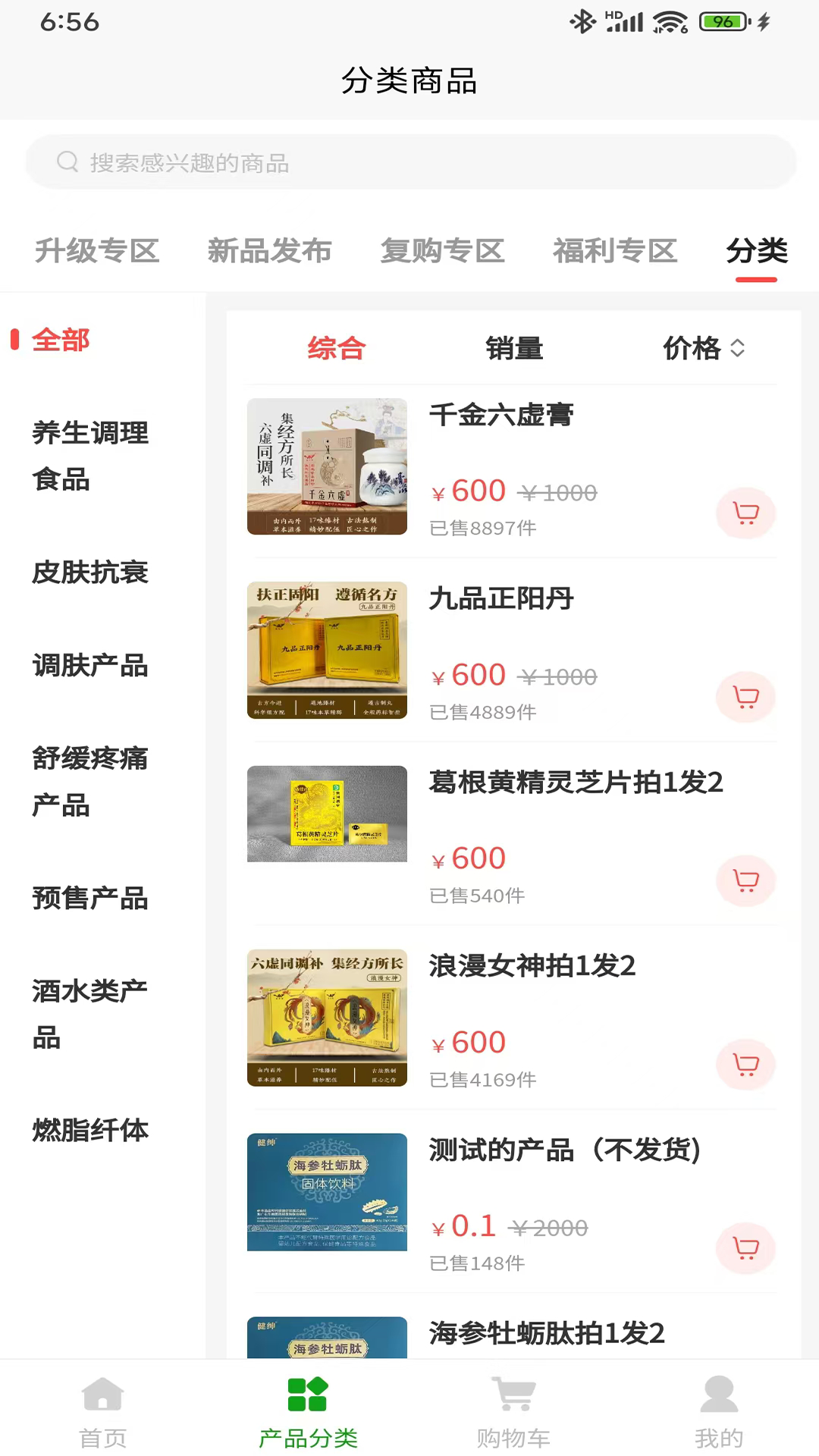Image resolution: width=819 pixels, height=1456 pixels.
Task: Tap the search bar for products
Action: [409, 162]
